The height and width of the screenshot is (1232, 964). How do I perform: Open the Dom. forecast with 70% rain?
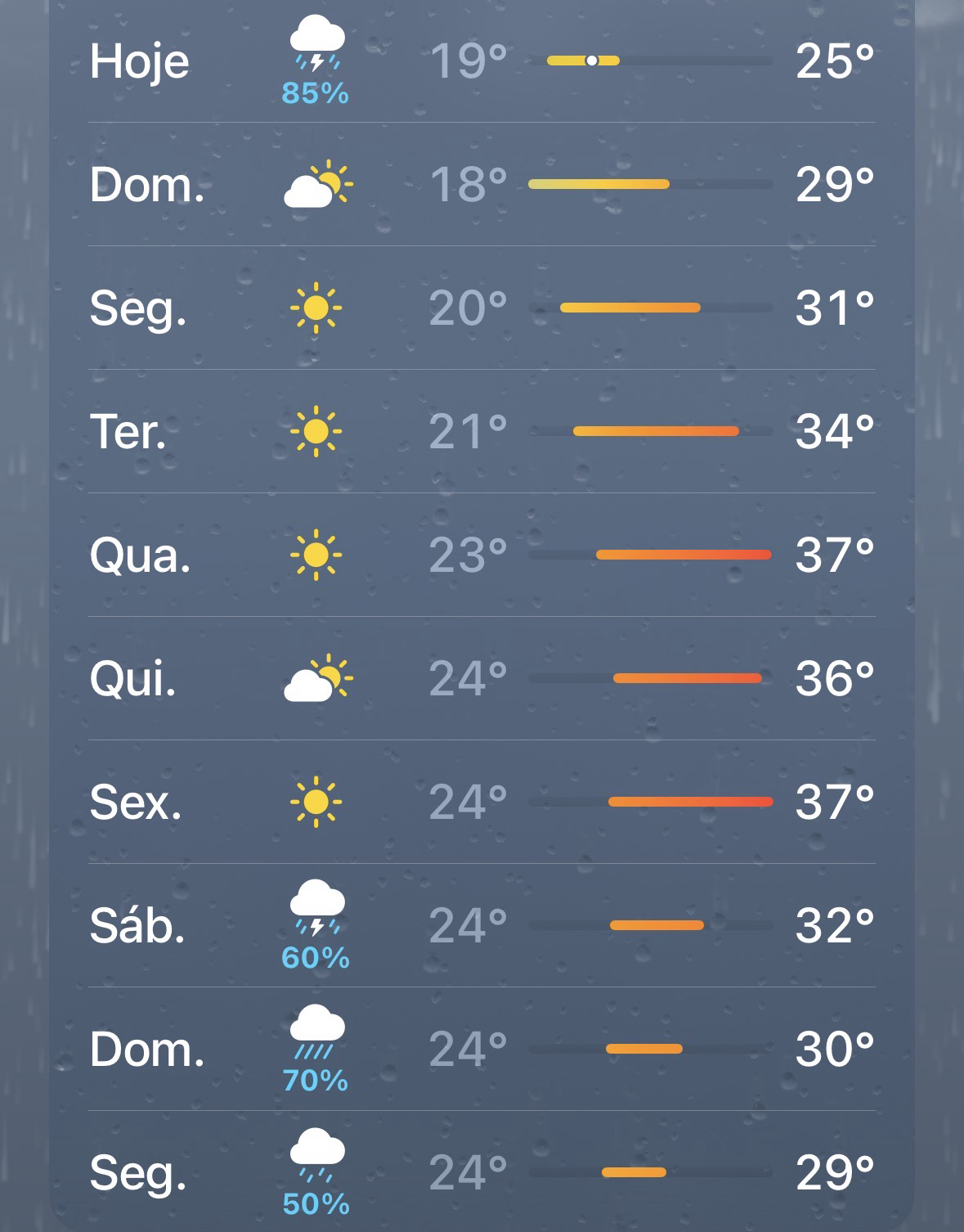click(x=482, y=1050)
